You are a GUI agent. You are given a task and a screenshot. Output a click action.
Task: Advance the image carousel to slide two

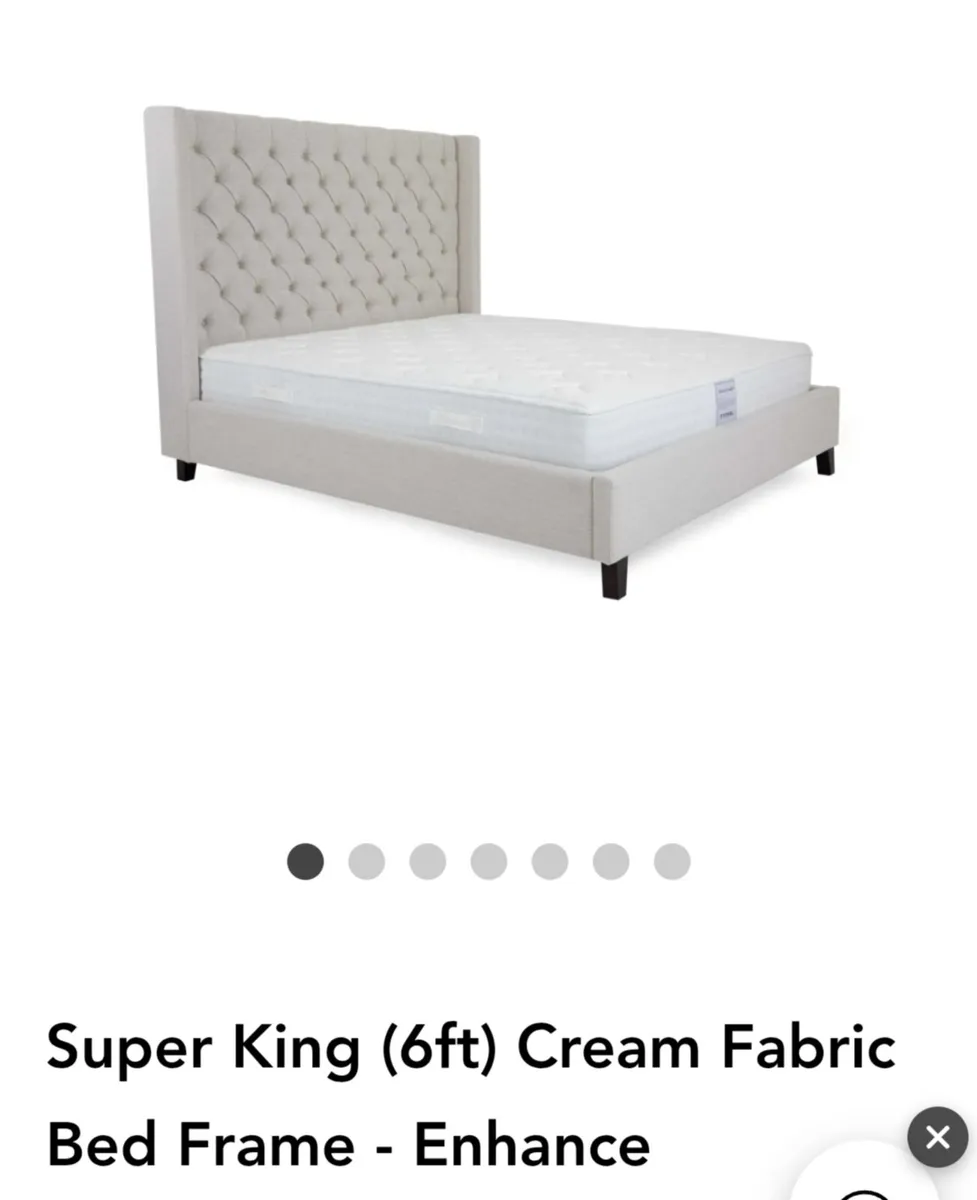(366, 860)
